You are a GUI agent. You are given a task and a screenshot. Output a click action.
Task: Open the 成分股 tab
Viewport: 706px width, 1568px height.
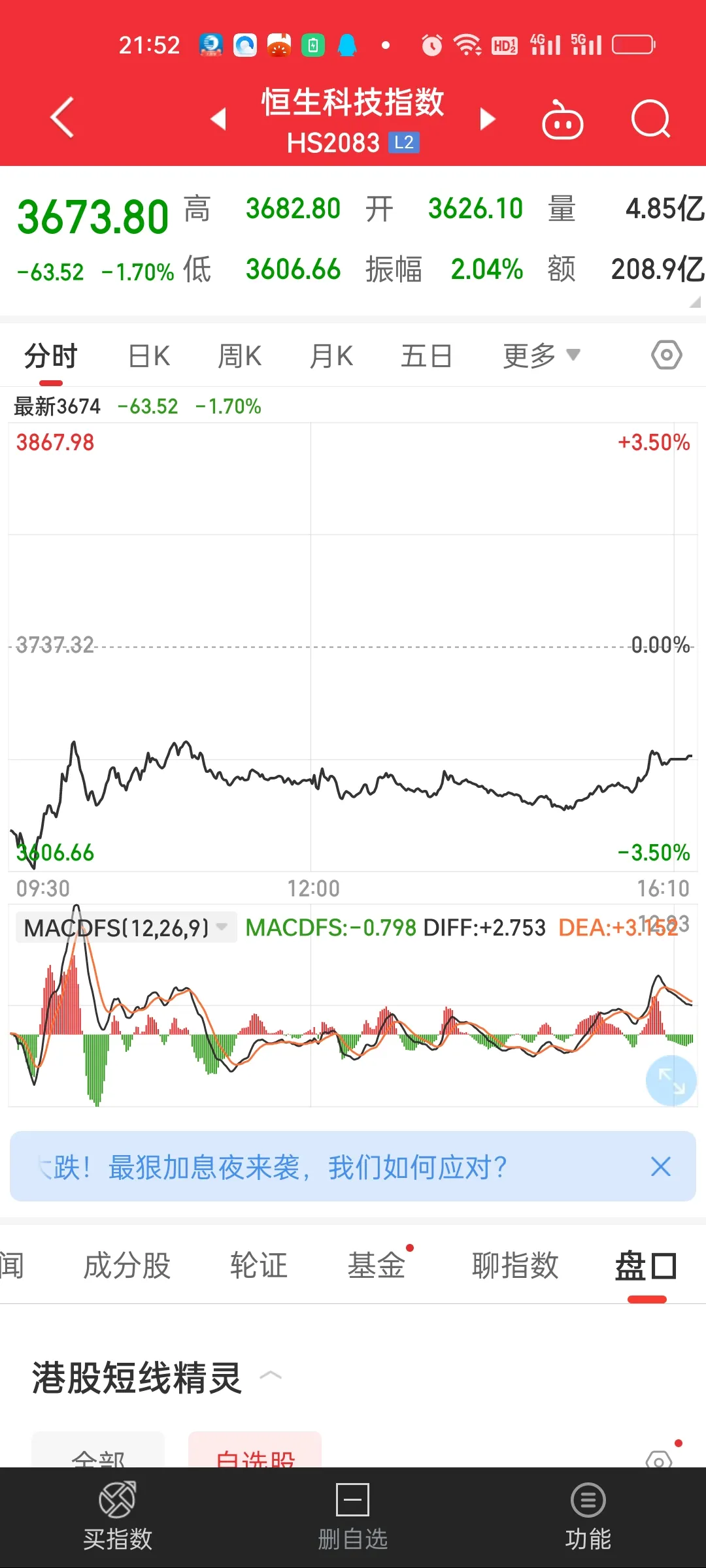click(x=127, y=1266)
